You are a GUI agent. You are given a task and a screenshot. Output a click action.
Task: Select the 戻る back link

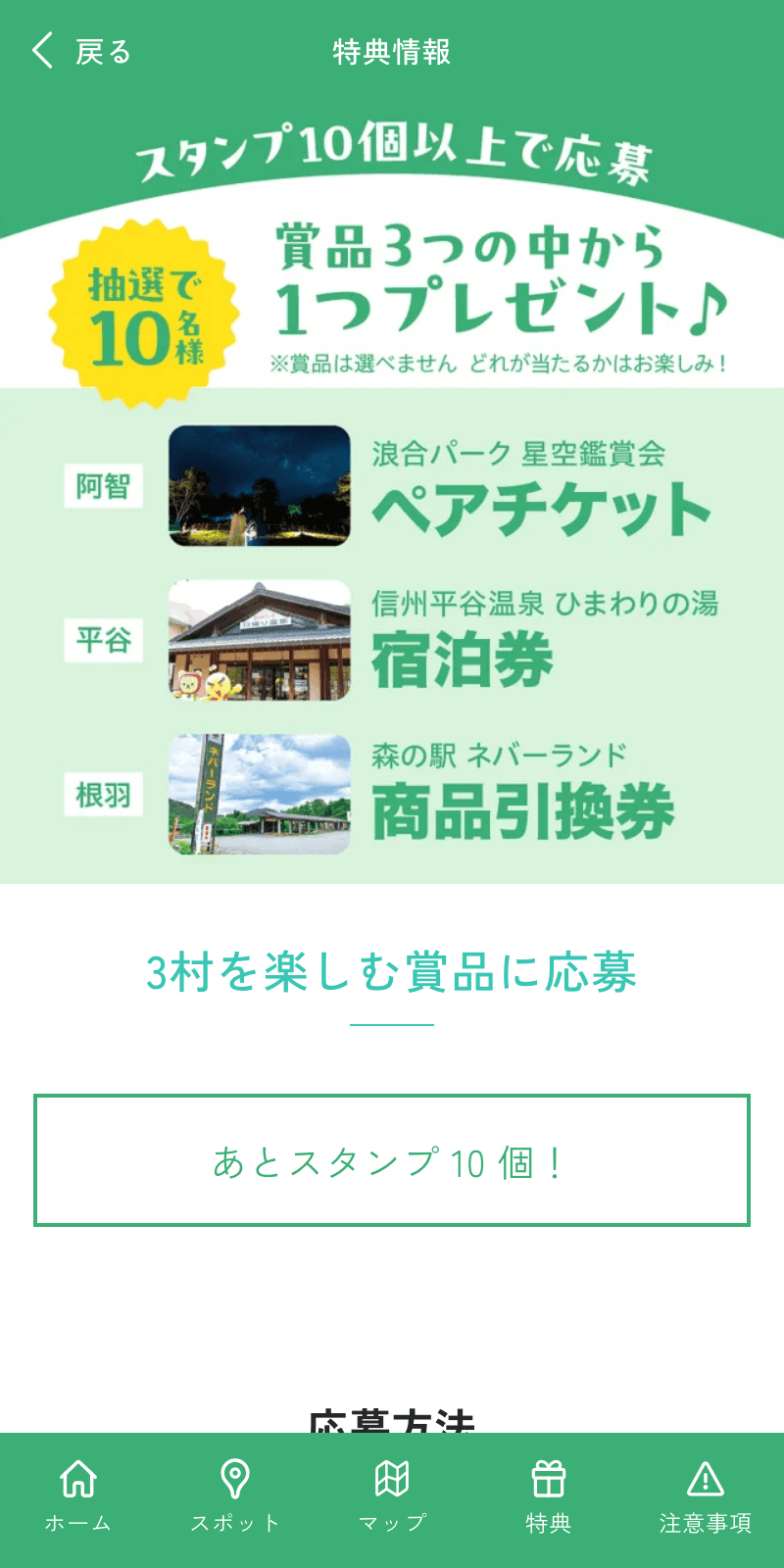pyautogui.click(x=101, y=52)
